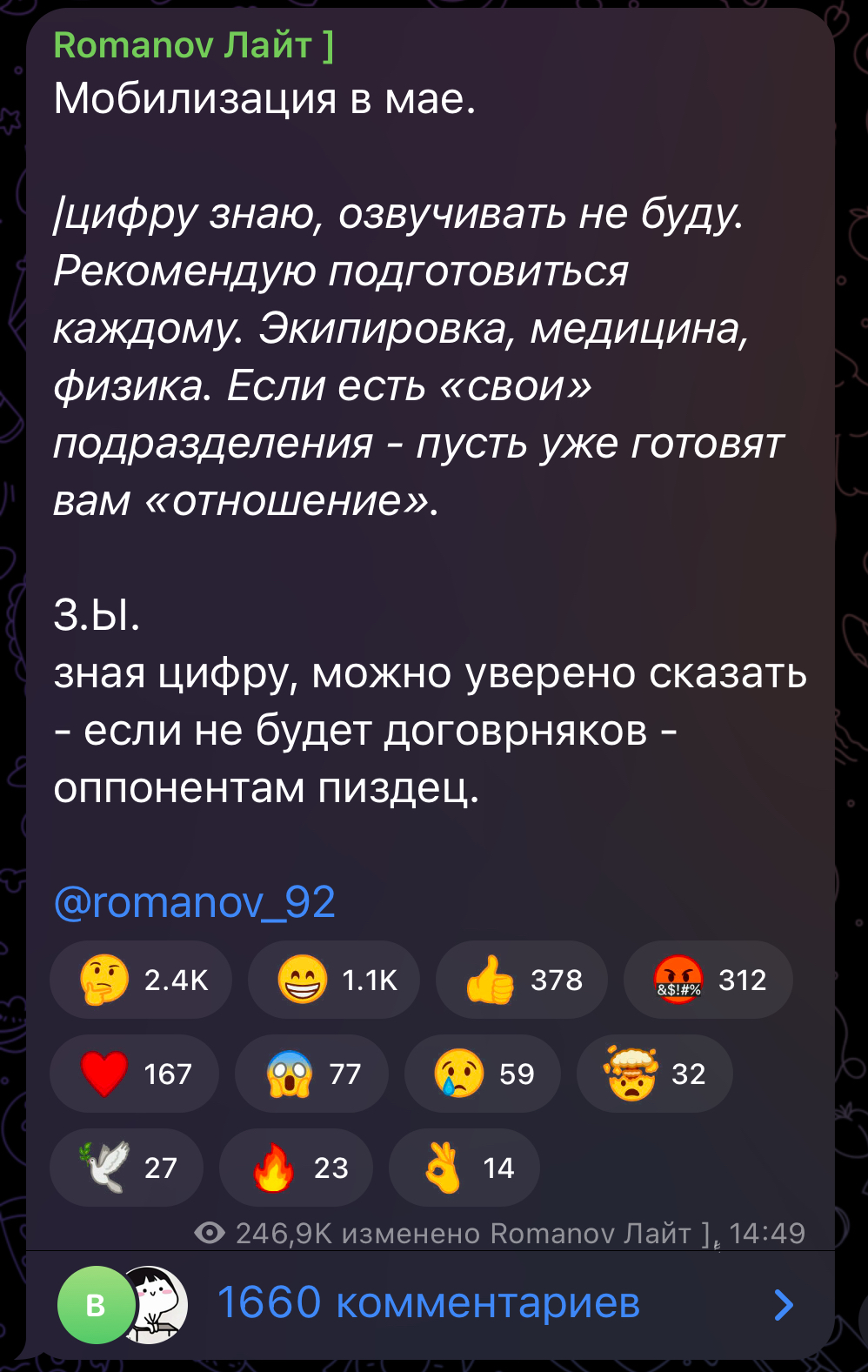Tap the crying face reaction with 59
Screen dimensions: 868x1372
pos(482,1074)
